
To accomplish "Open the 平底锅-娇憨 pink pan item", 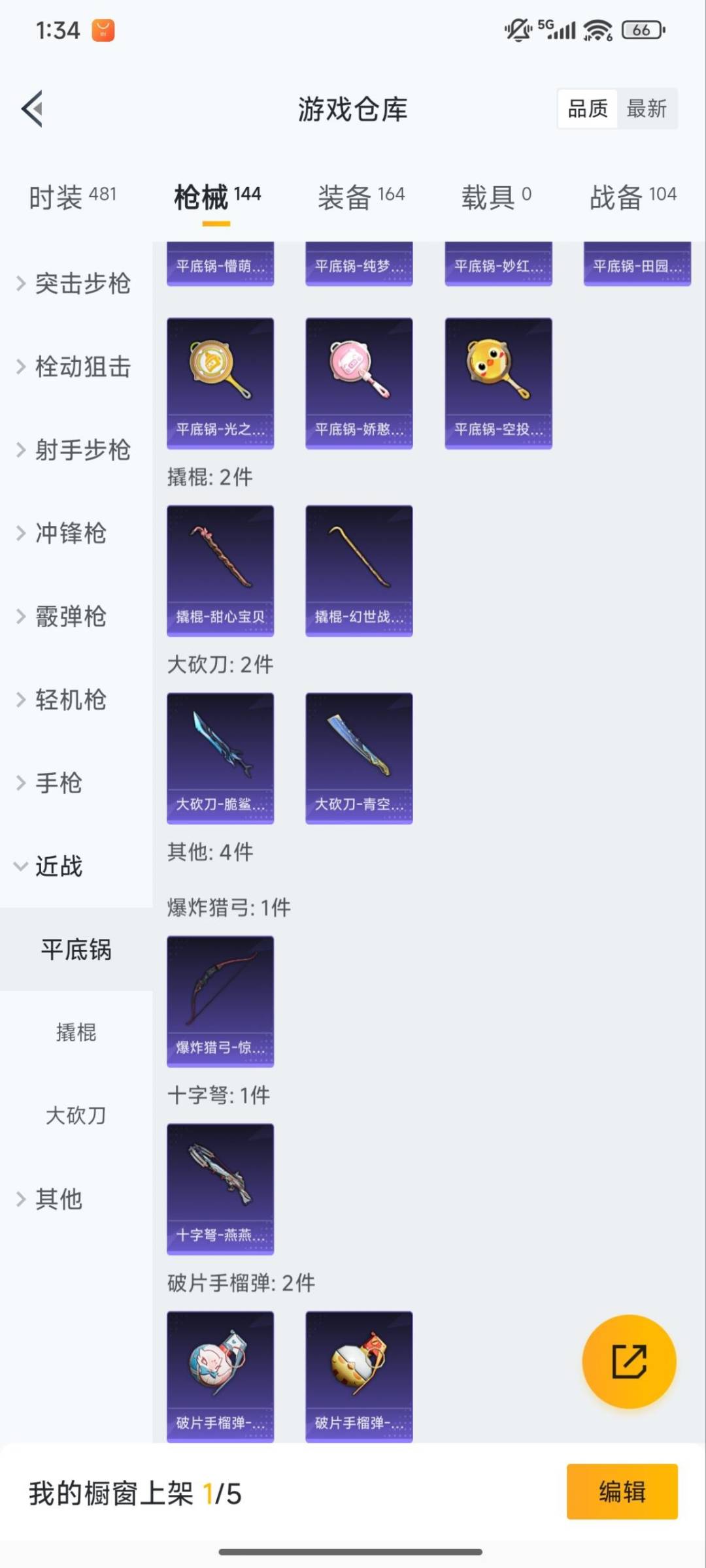I will pos(359,382).
